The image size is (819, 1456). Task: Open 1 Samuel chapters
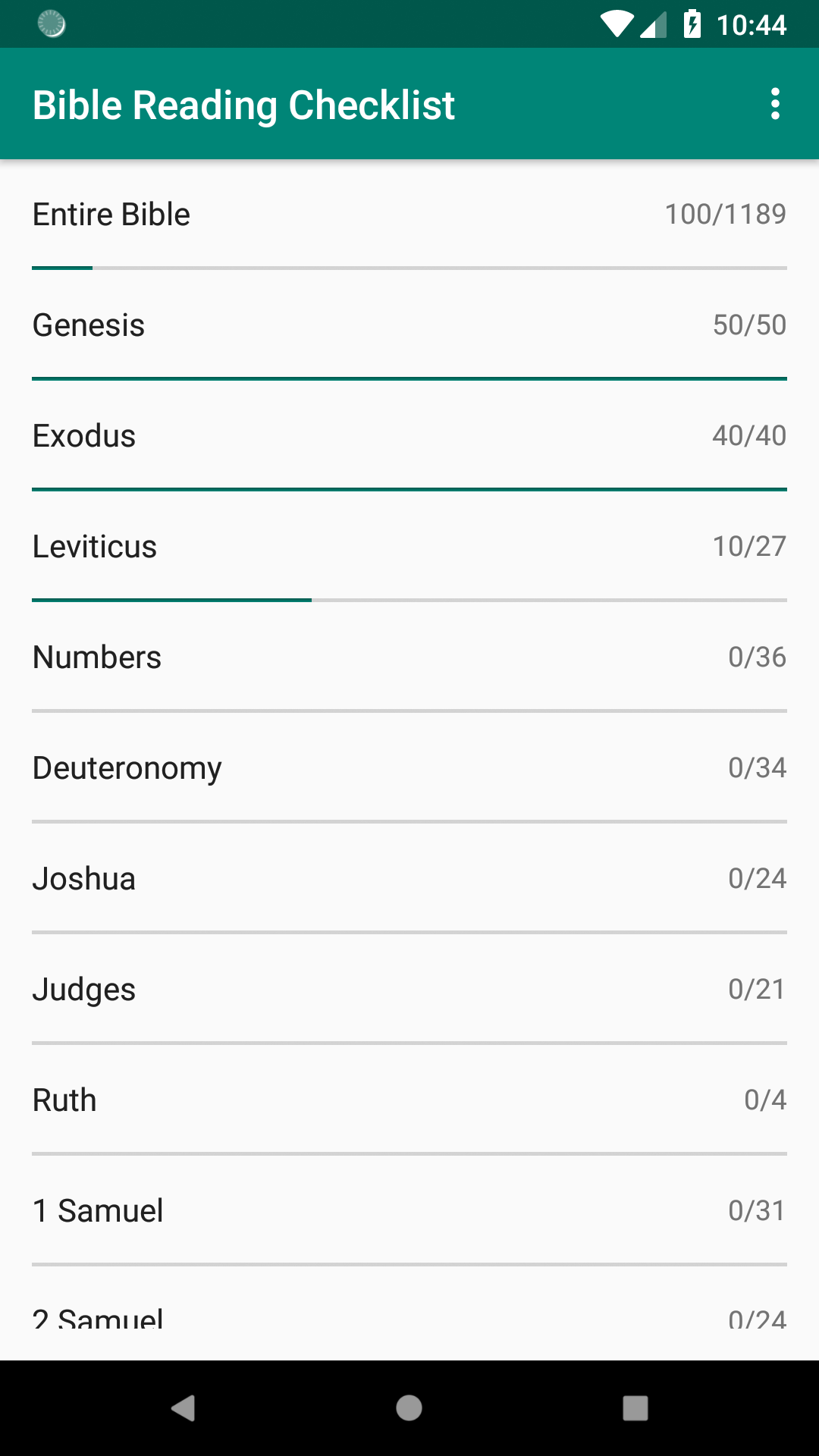(x=409, y=1212)
